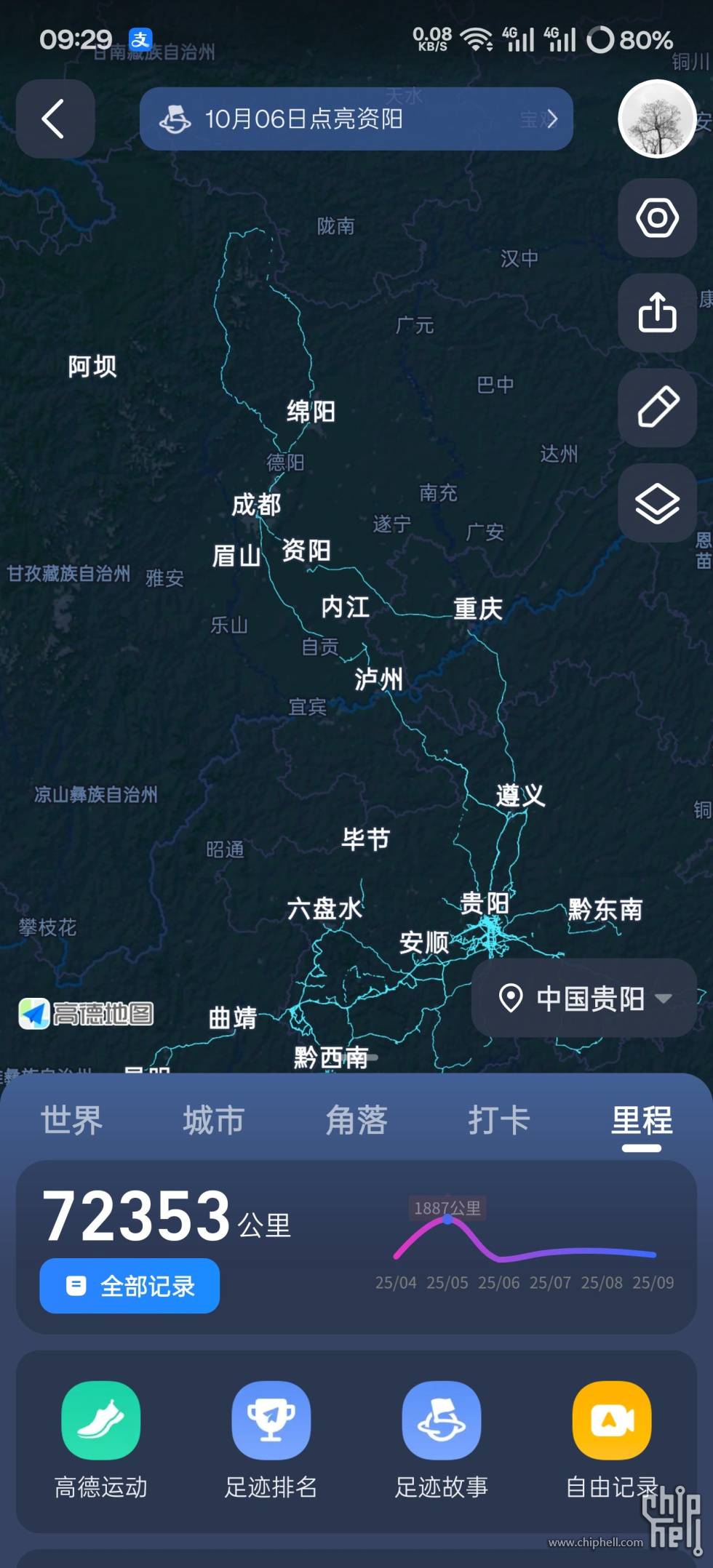The image size is (713, 1568).
Task: Go back using the arrow button
Action: 55,119
